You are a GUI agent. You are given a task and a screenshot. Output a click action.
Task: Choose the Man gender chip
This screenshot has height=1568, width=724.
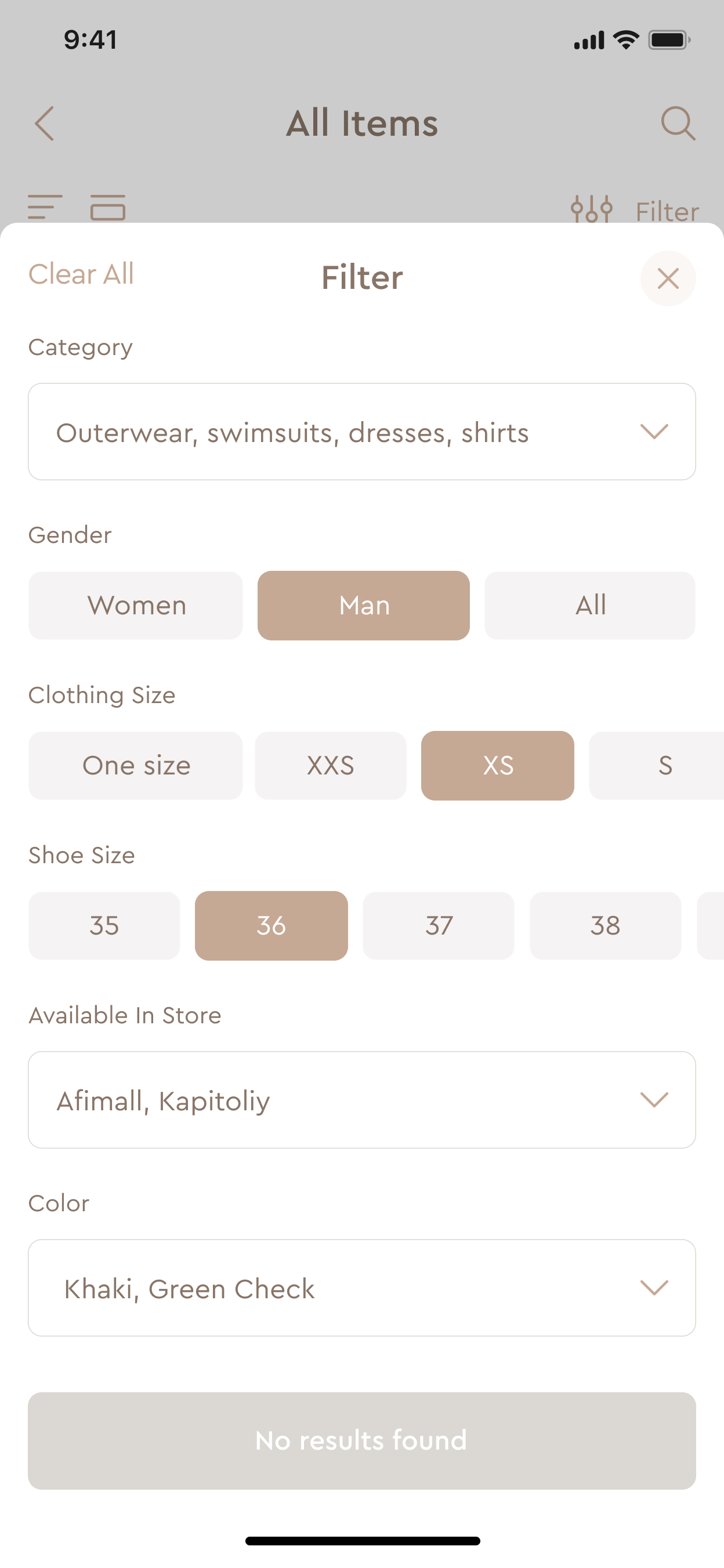coord(364,606)
